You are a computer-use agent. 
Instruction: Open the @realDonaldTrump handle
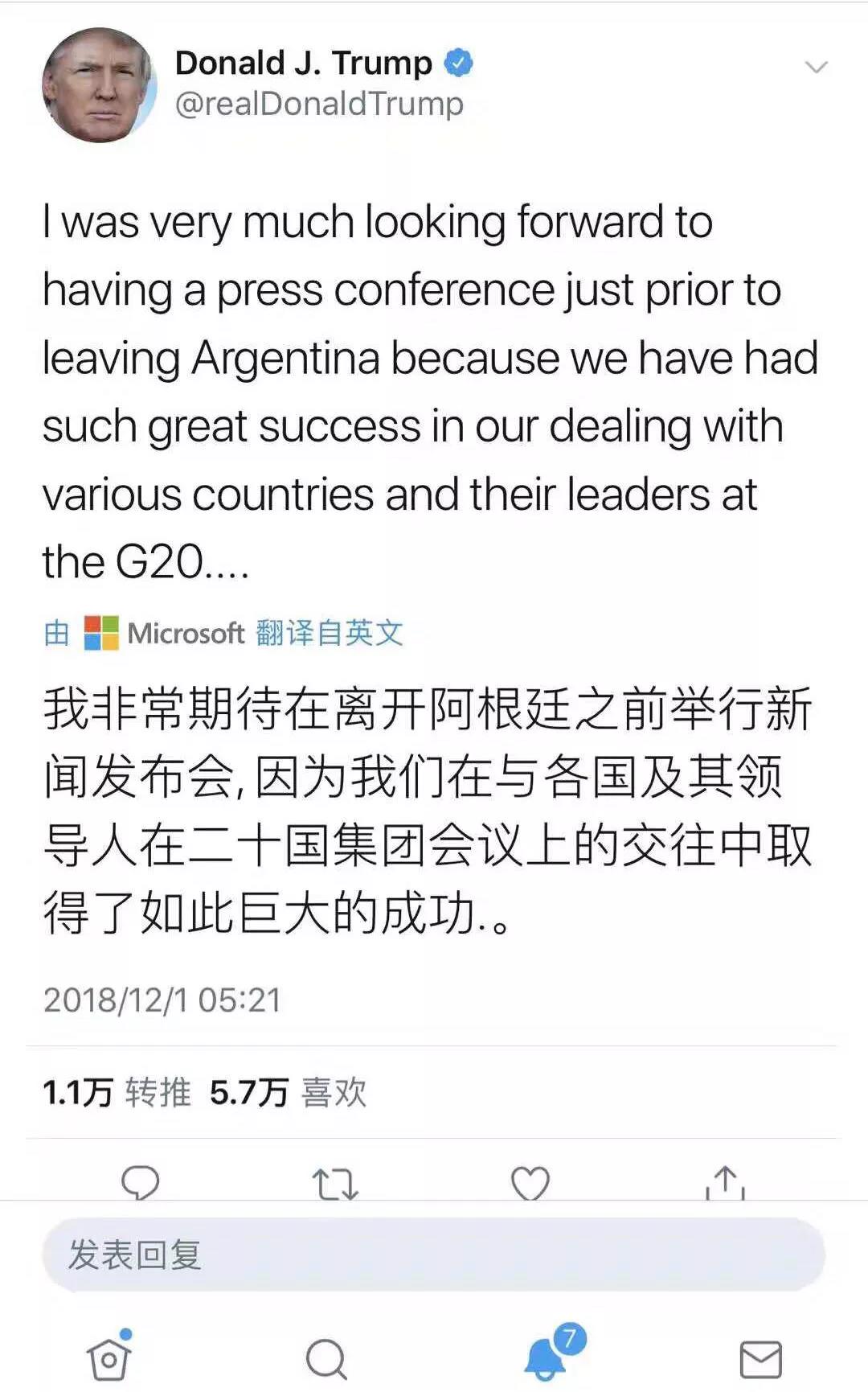tap(319, 104)
